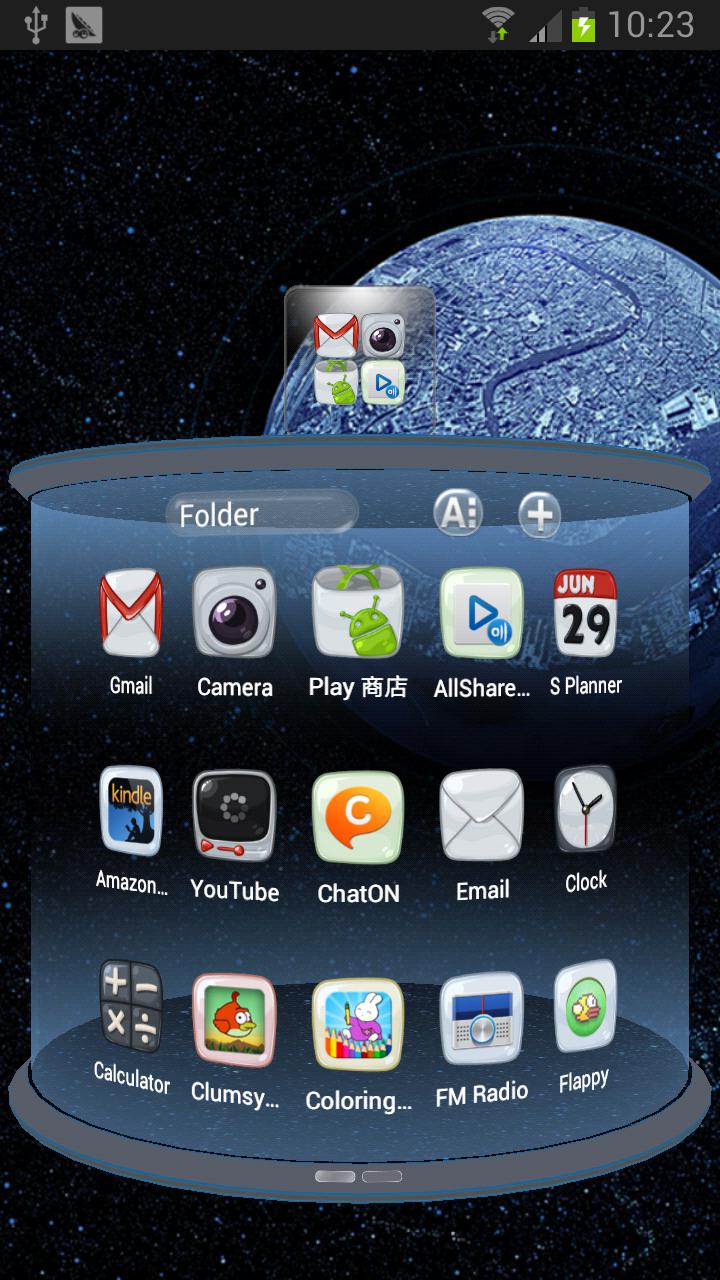The width and height of the screenshot is (720, 1280).
Task: Add apps with the plus button
Action: [540, 514]
